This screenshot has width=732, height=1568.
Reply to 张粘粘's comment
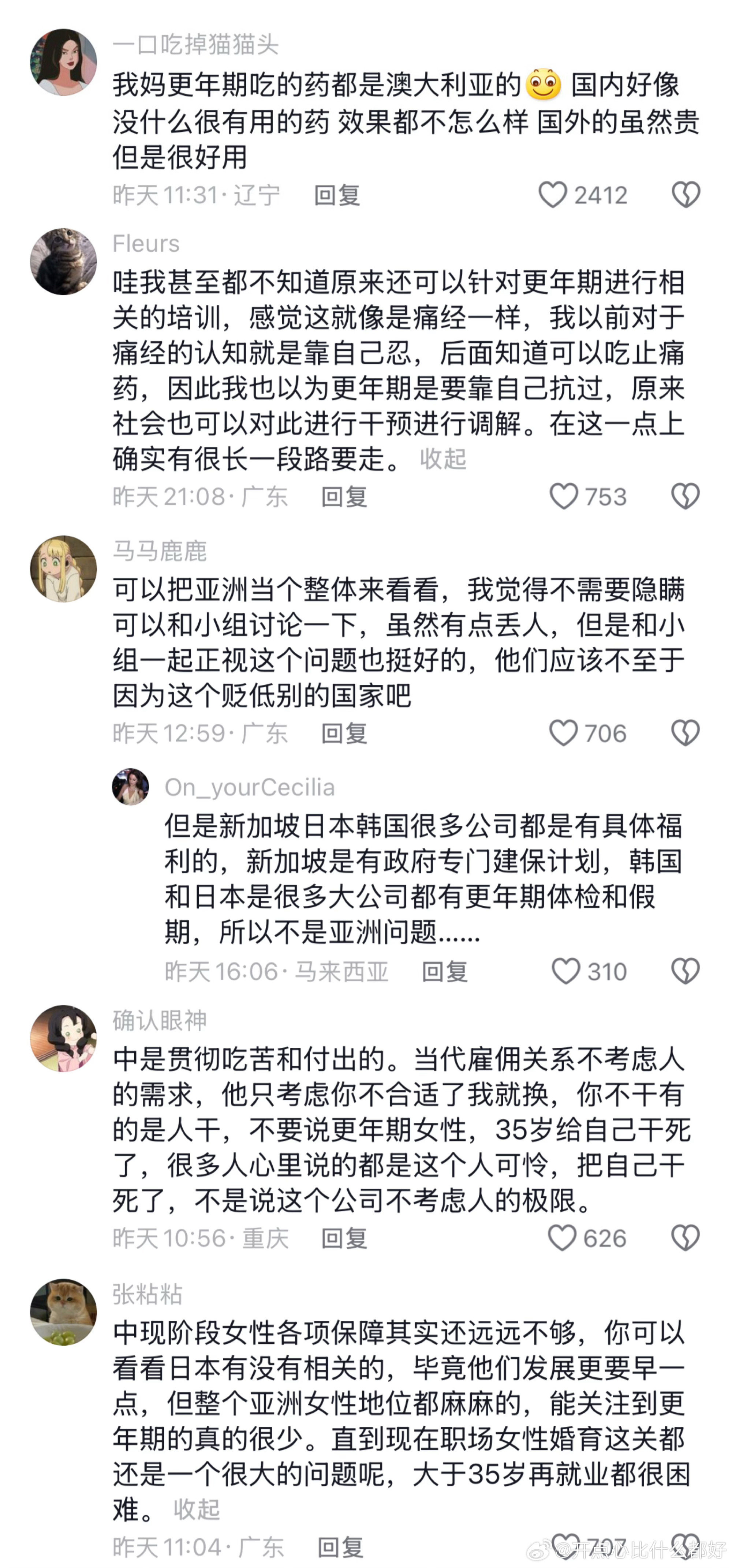pyautogui.click(x=340, y=1547)
